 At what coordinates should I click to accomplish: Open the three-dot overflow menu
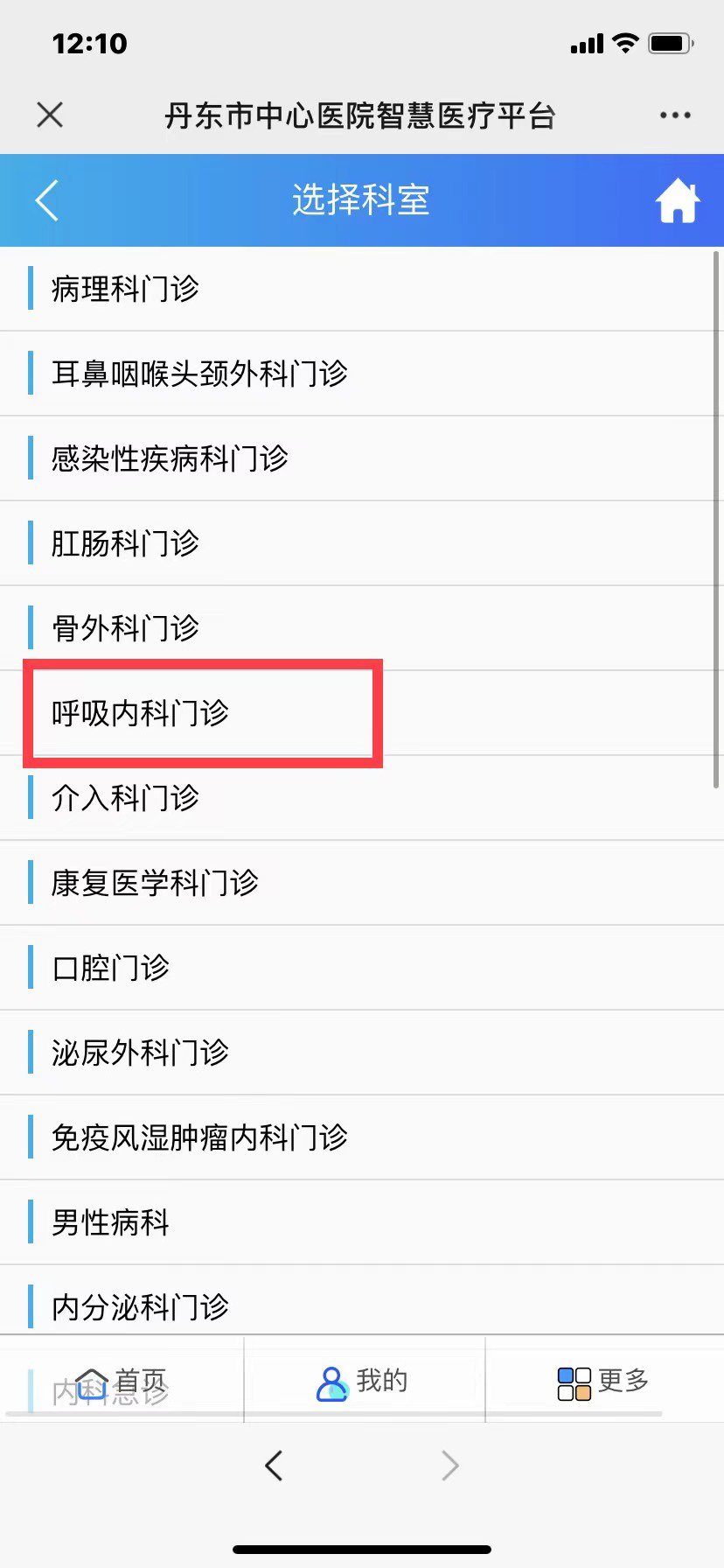coord(675,115)
